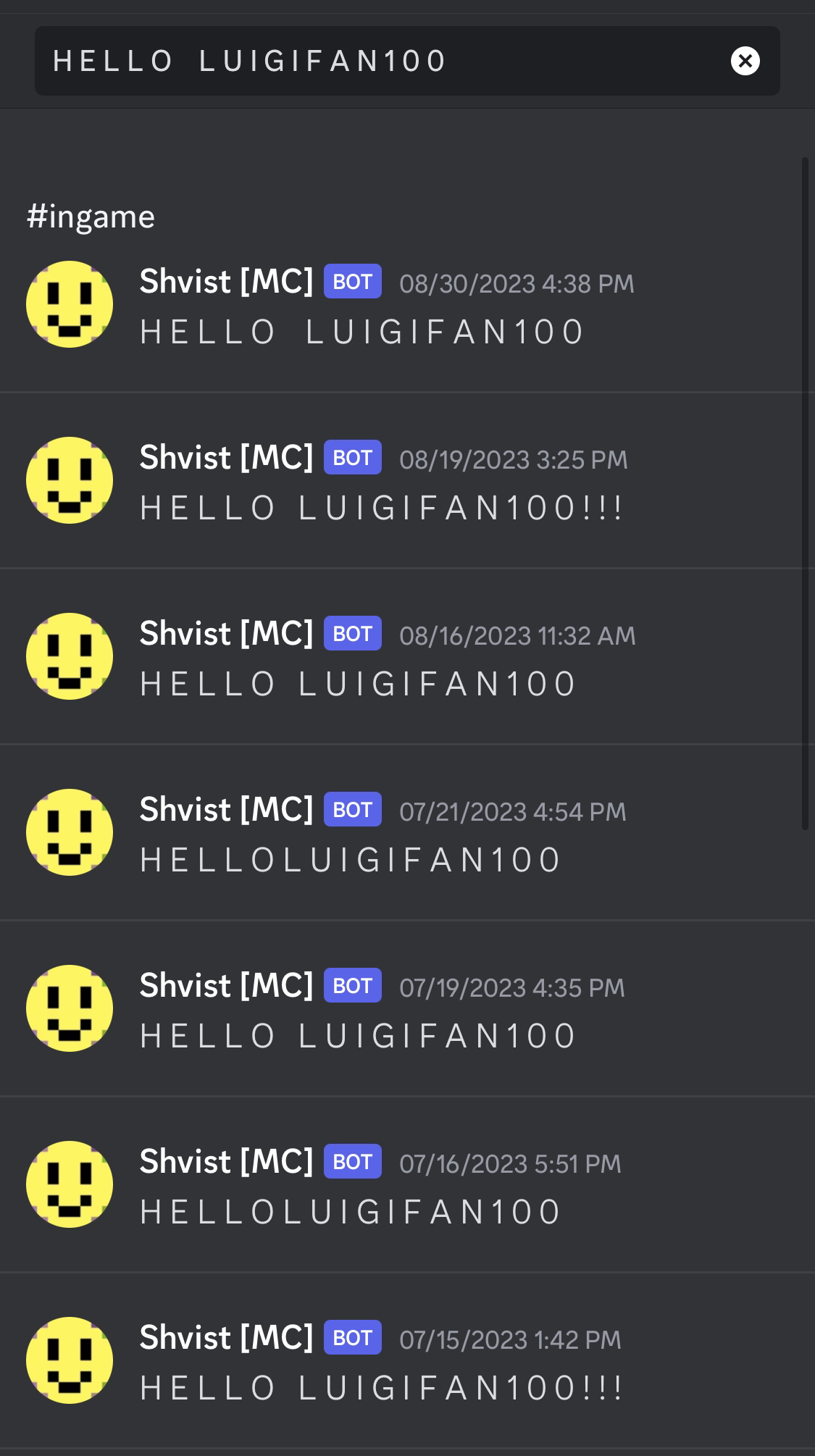Screen dimensions: 815x1456
Task: Click the smiley icon beside the 5:51 PM result
Action: click(70, 1184)
